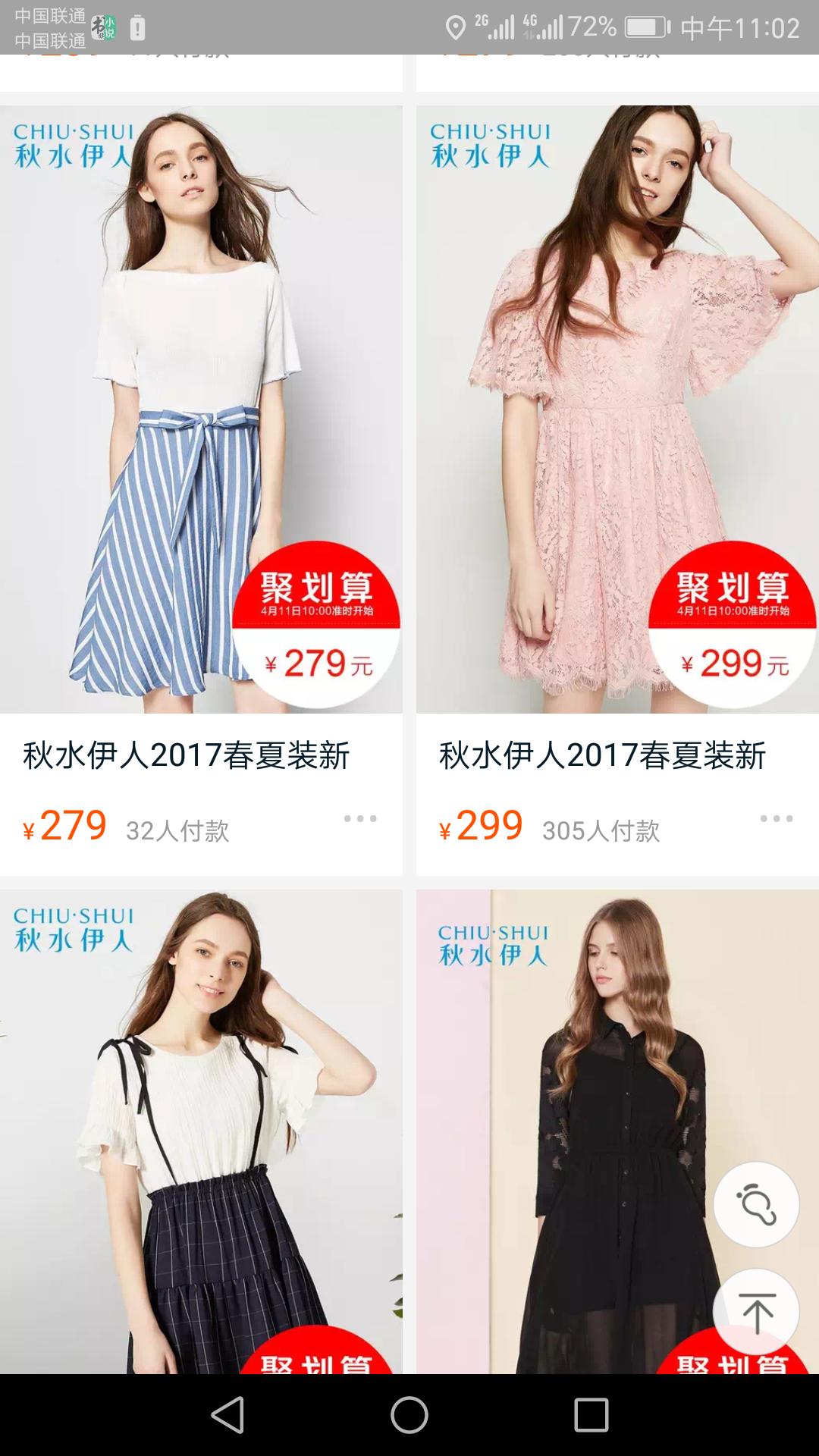This screenshot has height=1456, width=819.
Task: Open more options for the ¥299 pink dress
Action: [775, 817]
